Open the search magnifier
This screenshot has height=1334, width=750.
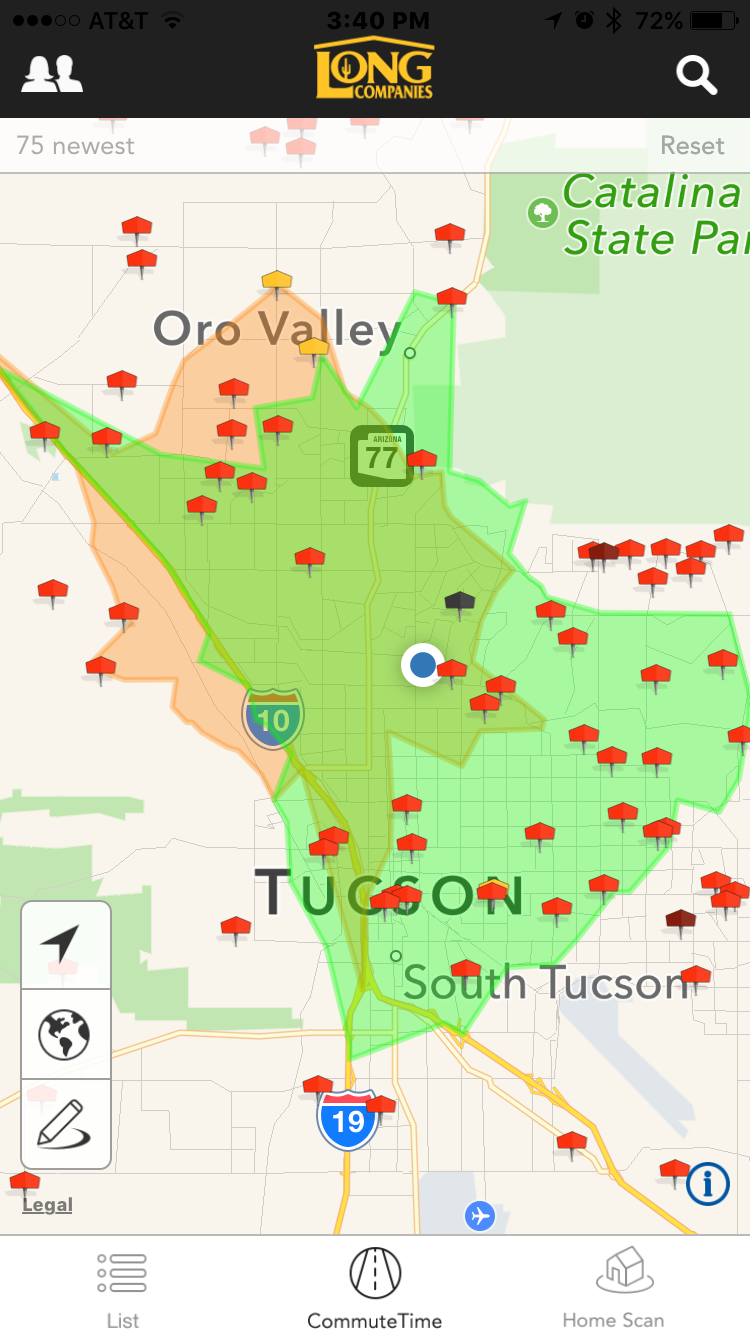tap(696, 75)
